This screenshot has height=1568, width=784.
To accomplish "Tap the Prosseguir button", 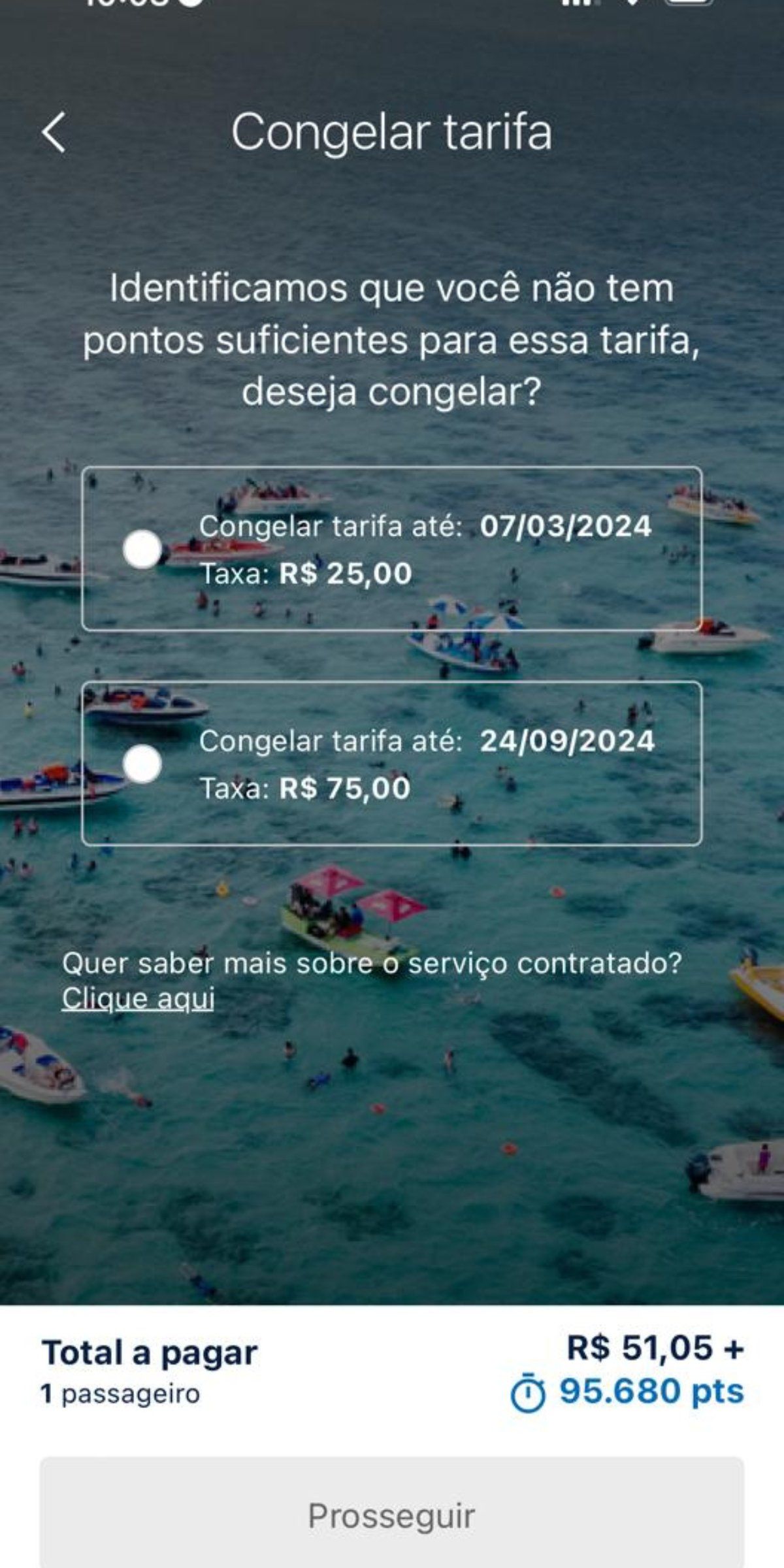I will 392,1514.
